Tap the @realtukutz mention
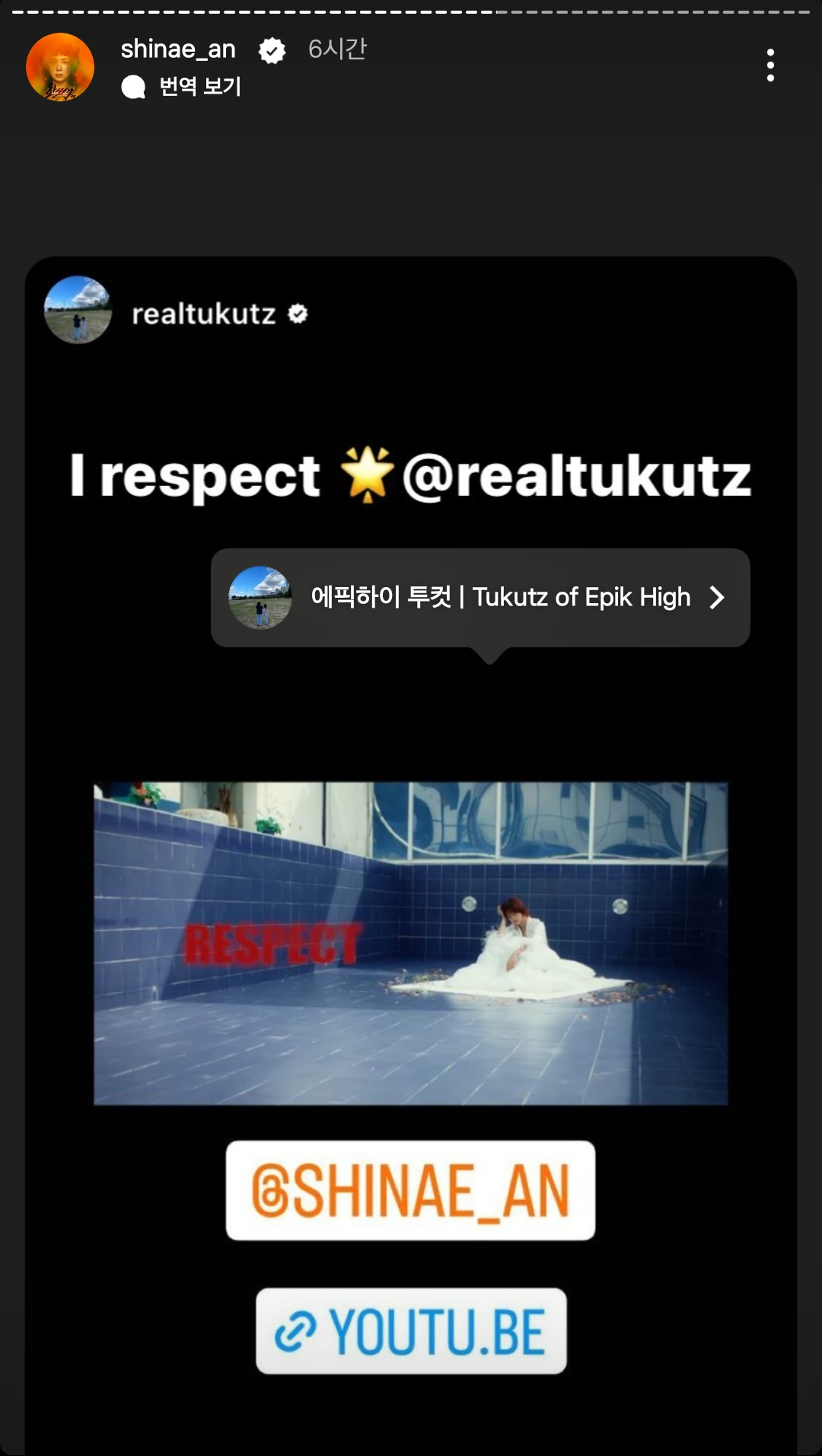Screen dimensions: 822x1456 [576, 477]
